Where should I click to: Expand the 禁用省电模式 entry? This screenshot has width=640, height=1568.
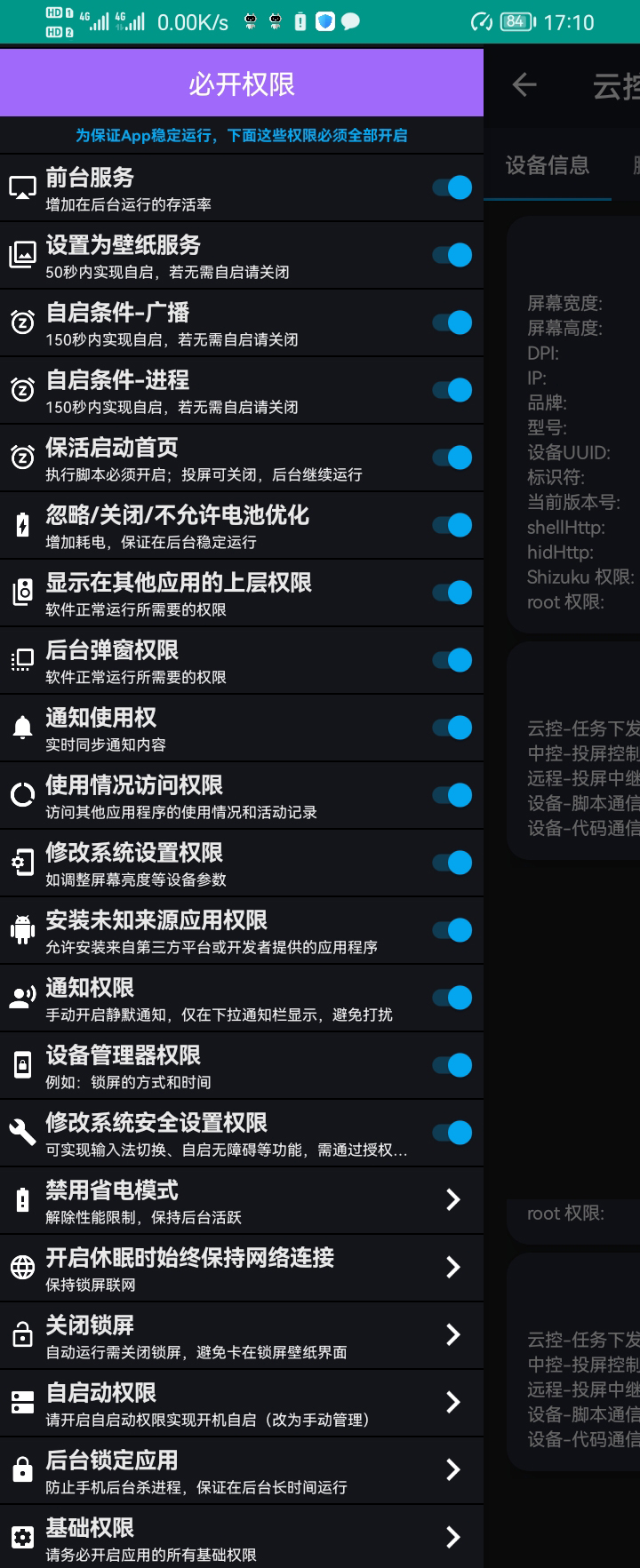coord(452,1199)
